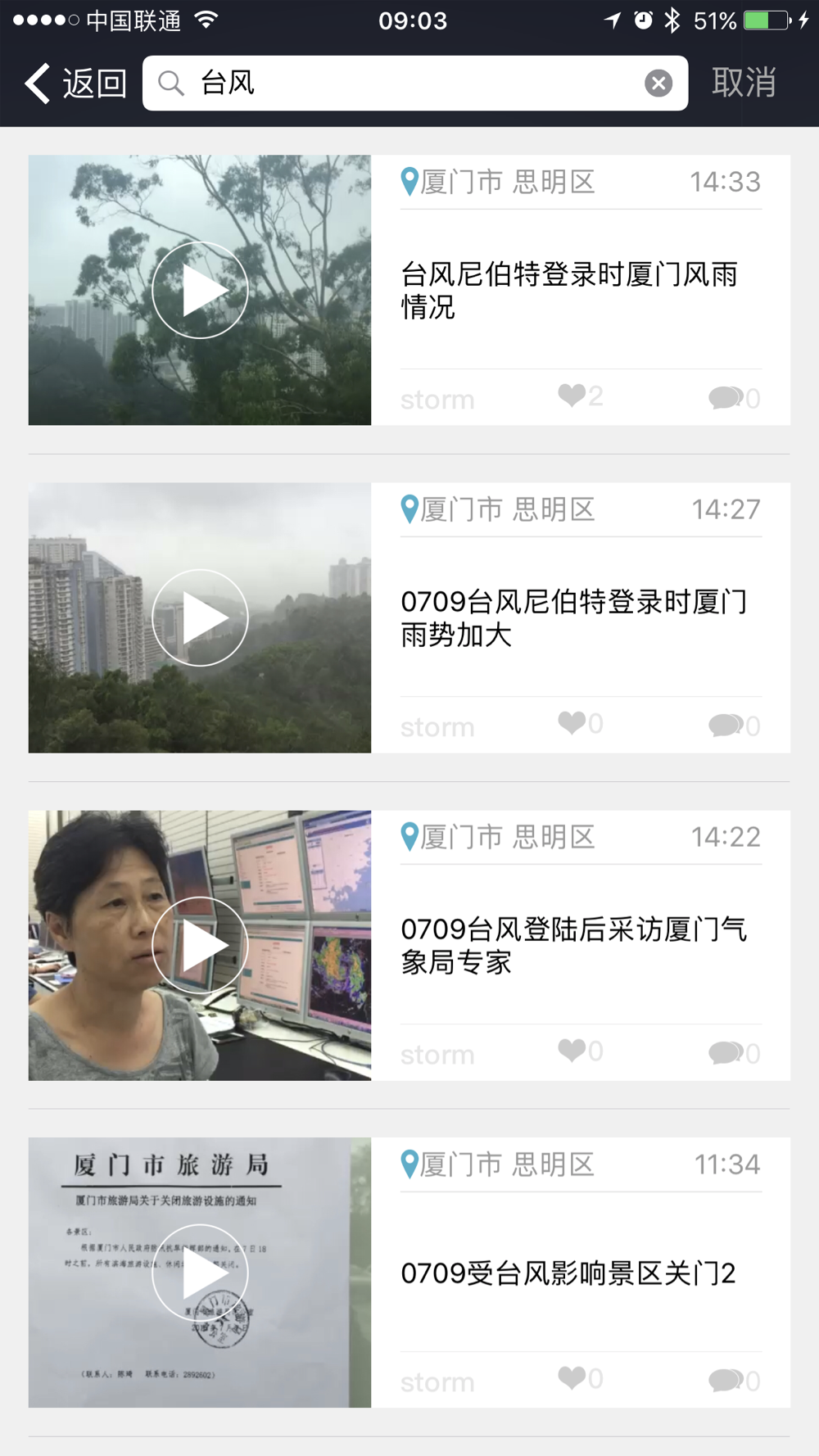
Task: Play the video 0709受台风影响景区关门2
Action: [x=200, y=1273]
